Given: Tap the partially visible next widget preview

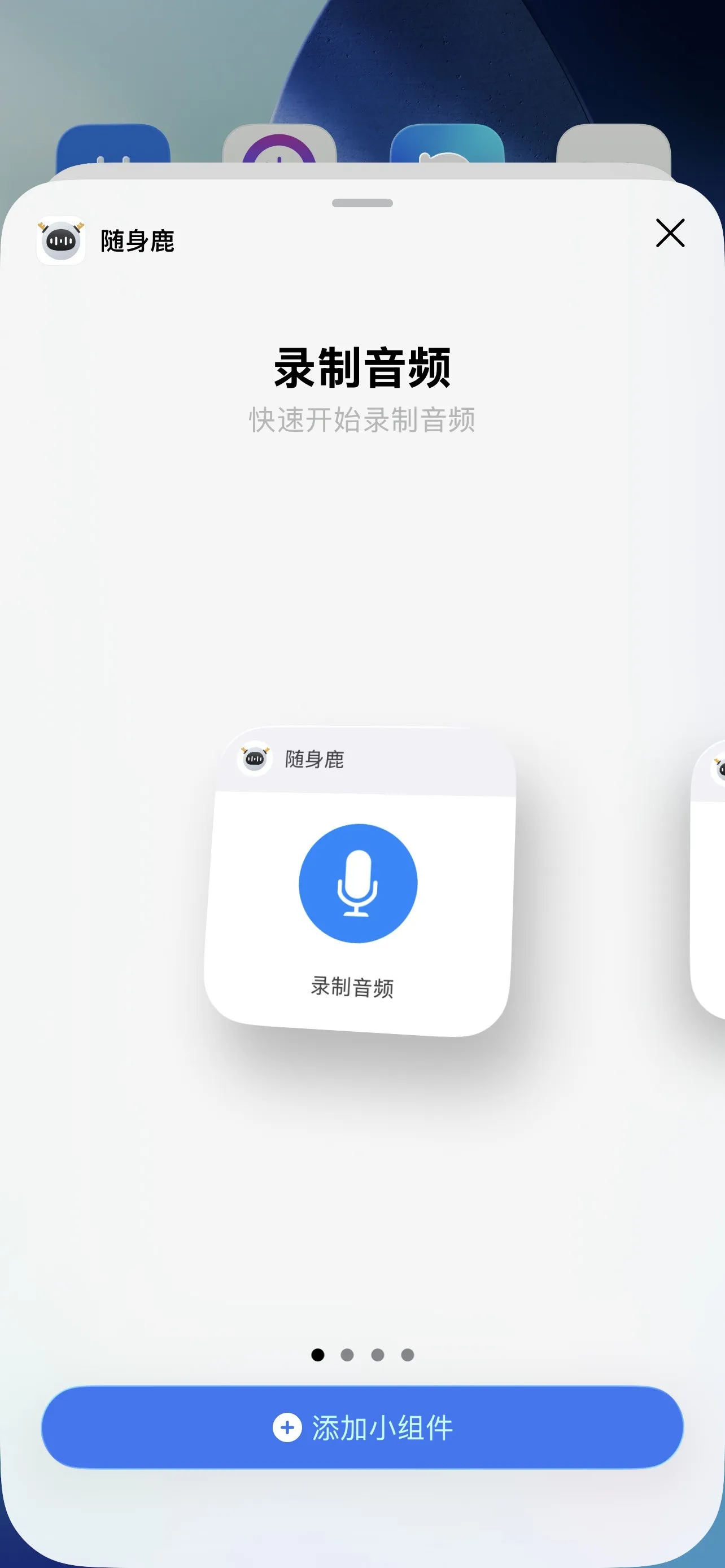Looking at the screenshot, I should pos(710,879).
